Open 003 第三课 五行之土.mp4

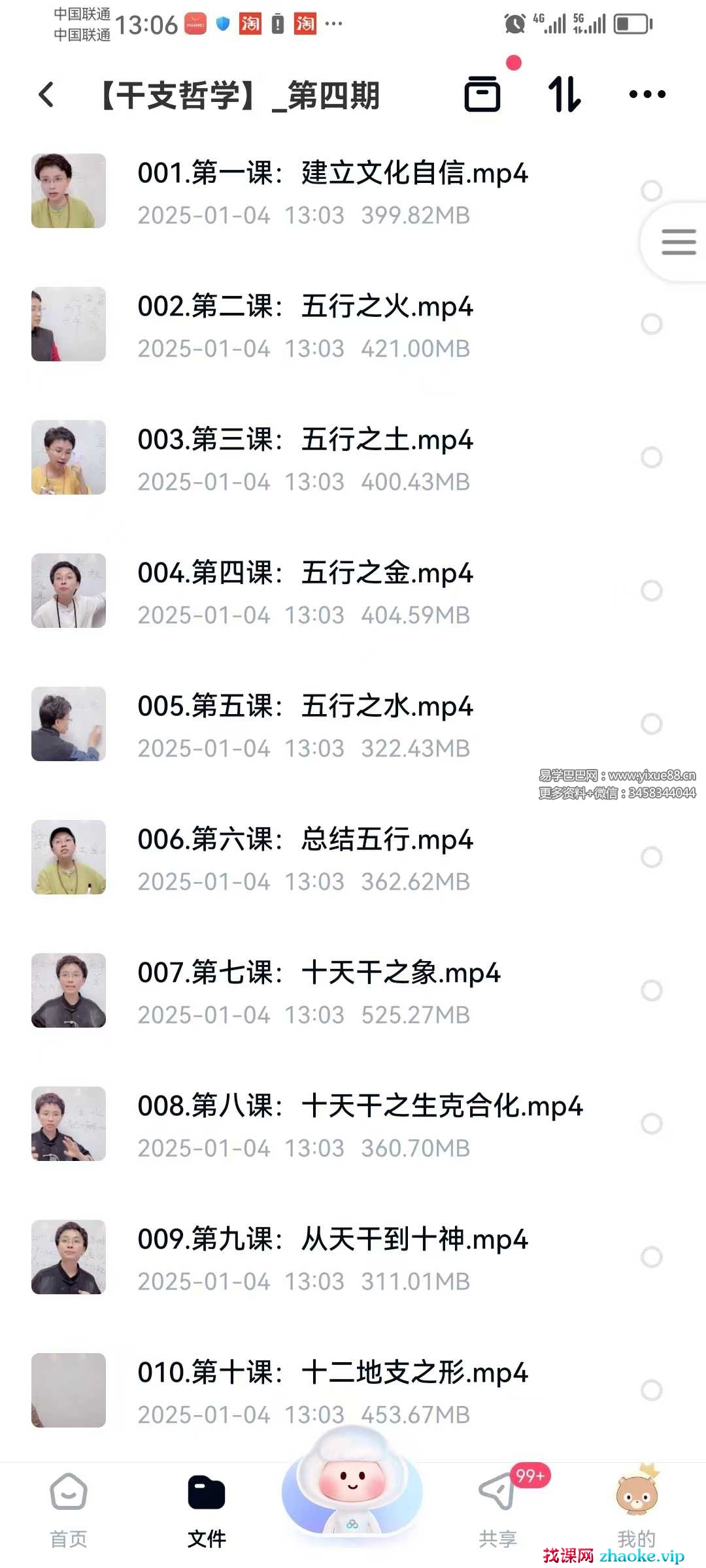coord(305,440)
